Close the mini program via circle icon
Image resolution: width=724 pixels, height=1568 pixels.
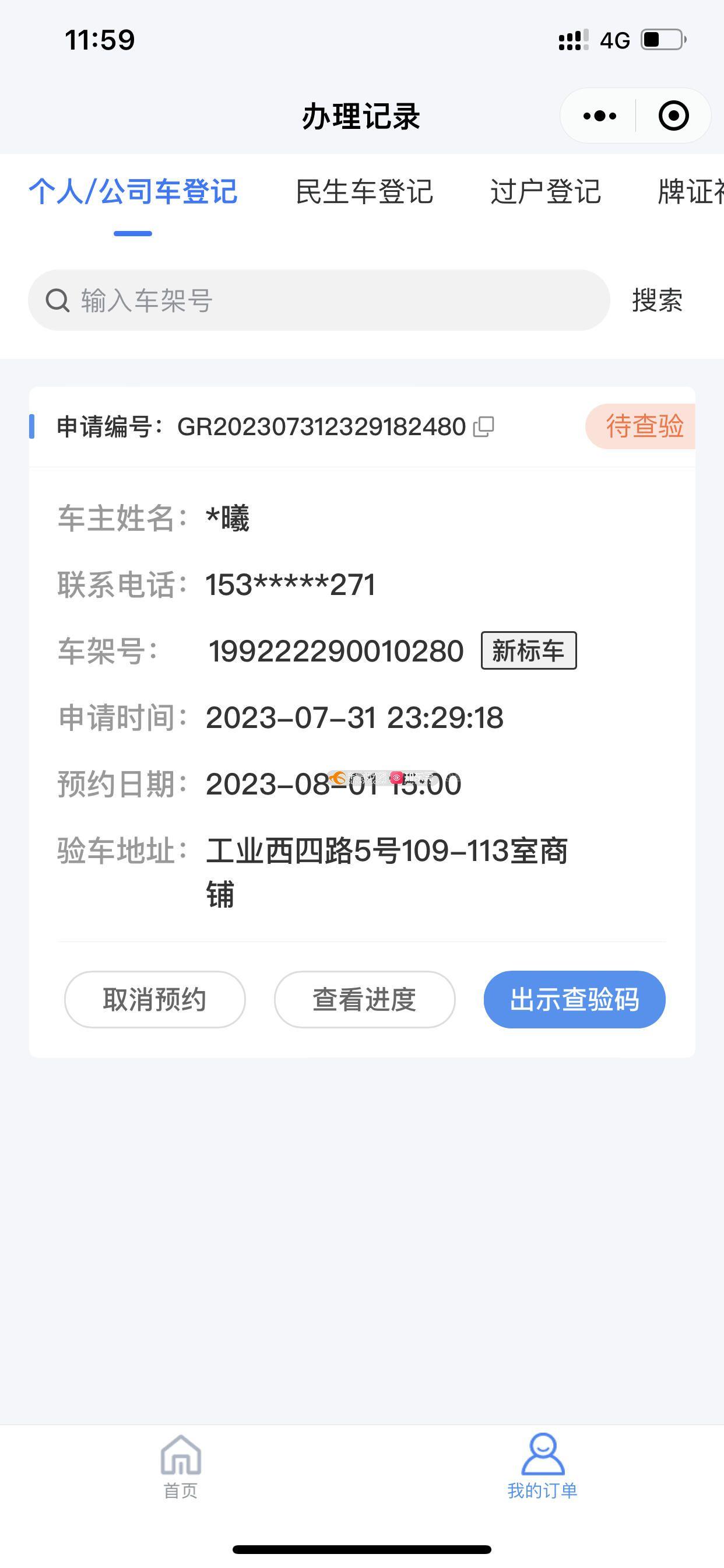[673, 116]
